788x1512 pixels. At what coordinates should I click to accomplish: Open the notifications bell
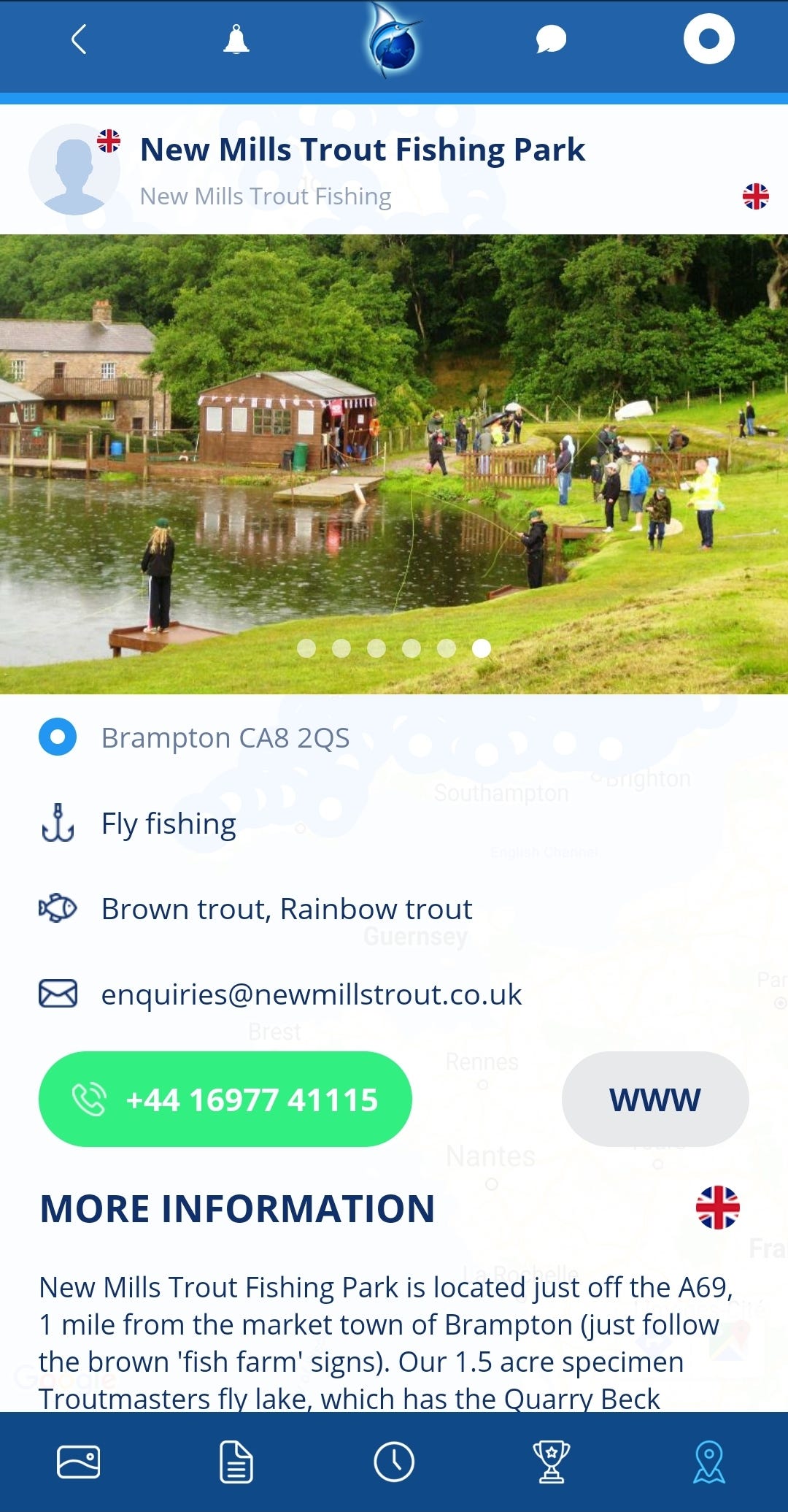click(x=236, y=39)
